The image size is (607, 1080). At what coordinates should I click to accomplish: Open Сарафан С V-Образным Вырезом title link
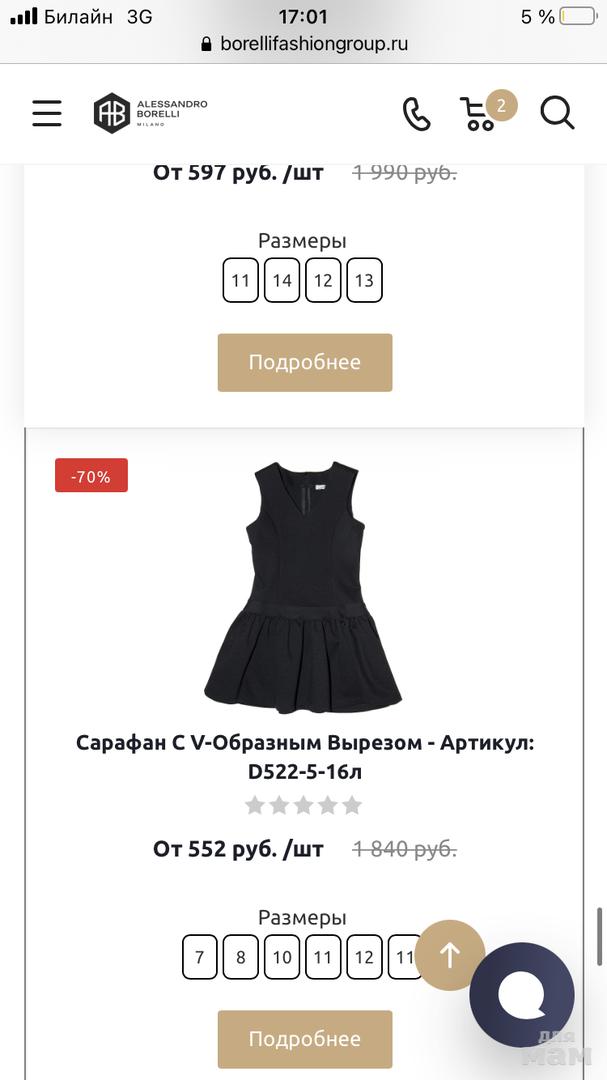pyautogui.click(x=305, y=757)
